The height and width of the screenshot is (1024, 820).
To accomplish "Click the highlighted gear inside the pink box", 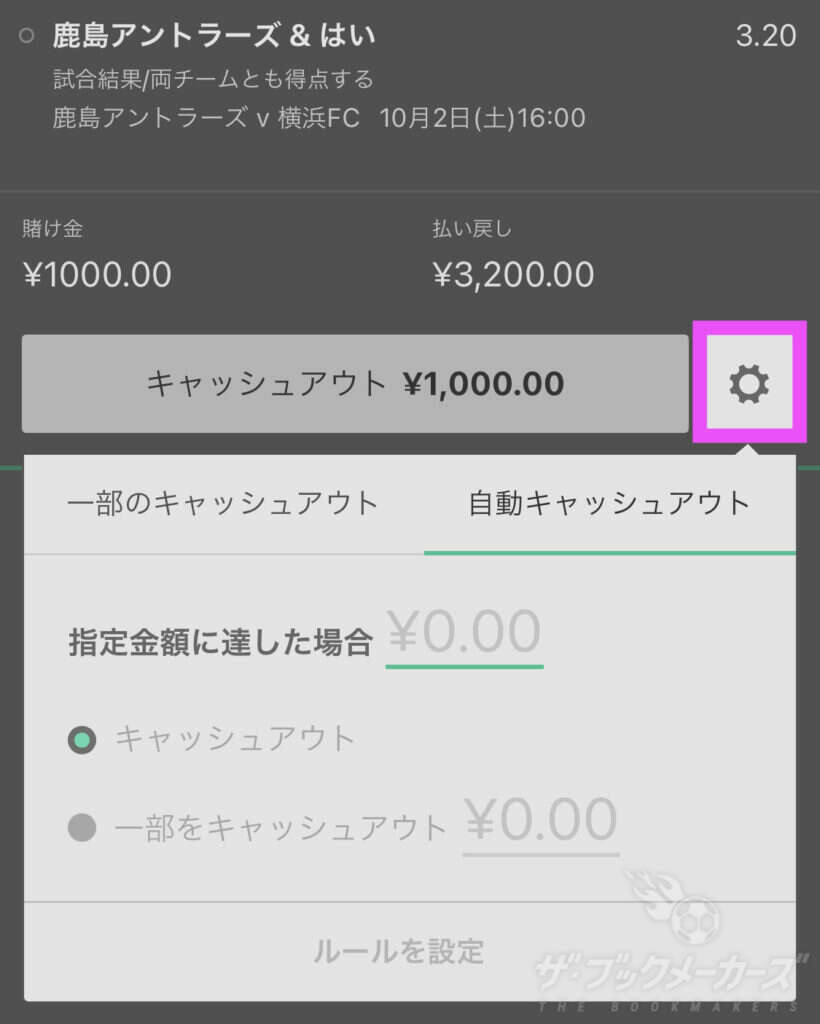I will tap(749, 384).
